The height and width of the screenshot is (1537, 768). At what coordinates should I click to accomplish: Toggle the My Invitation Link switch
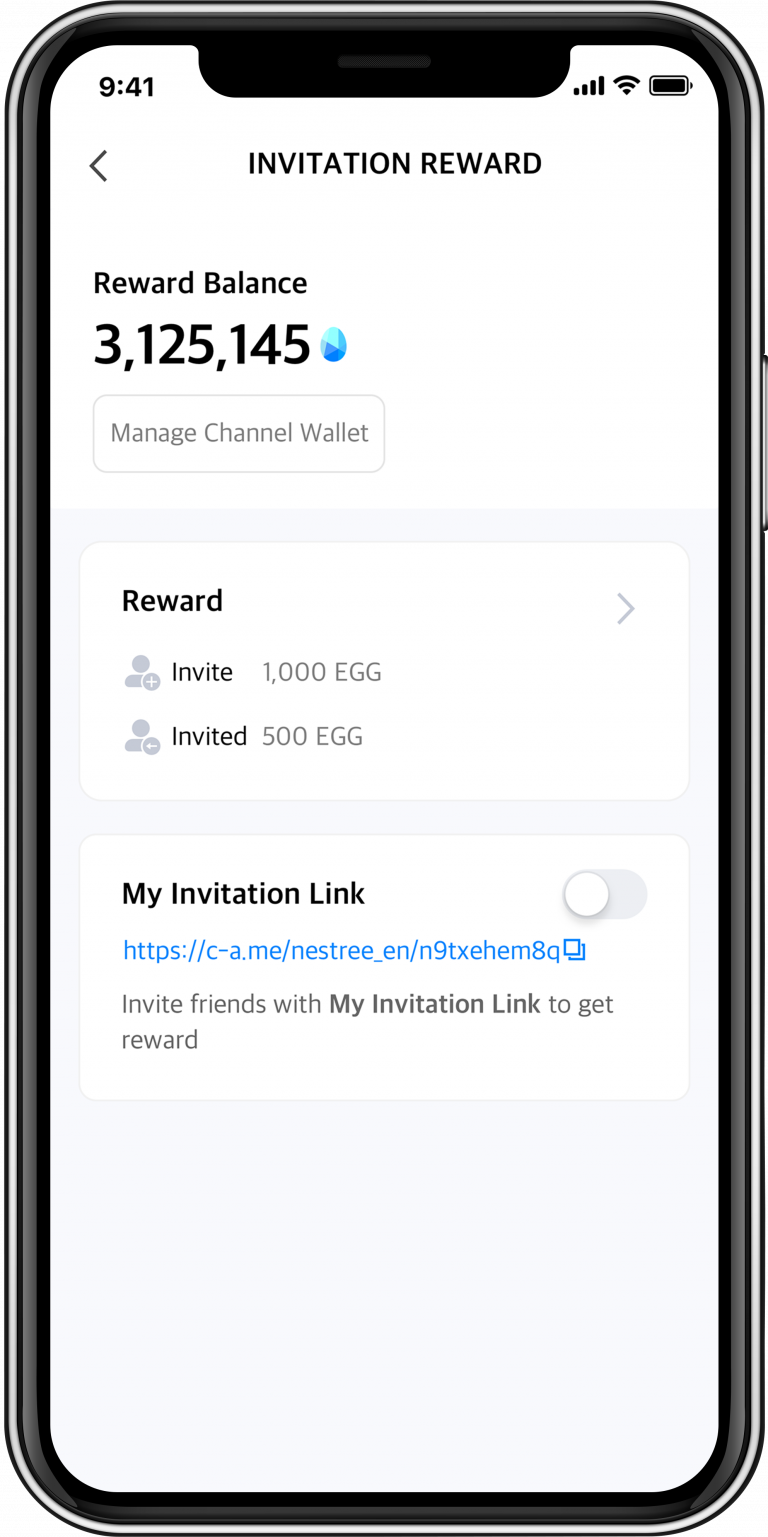click(x=605, y=894)
